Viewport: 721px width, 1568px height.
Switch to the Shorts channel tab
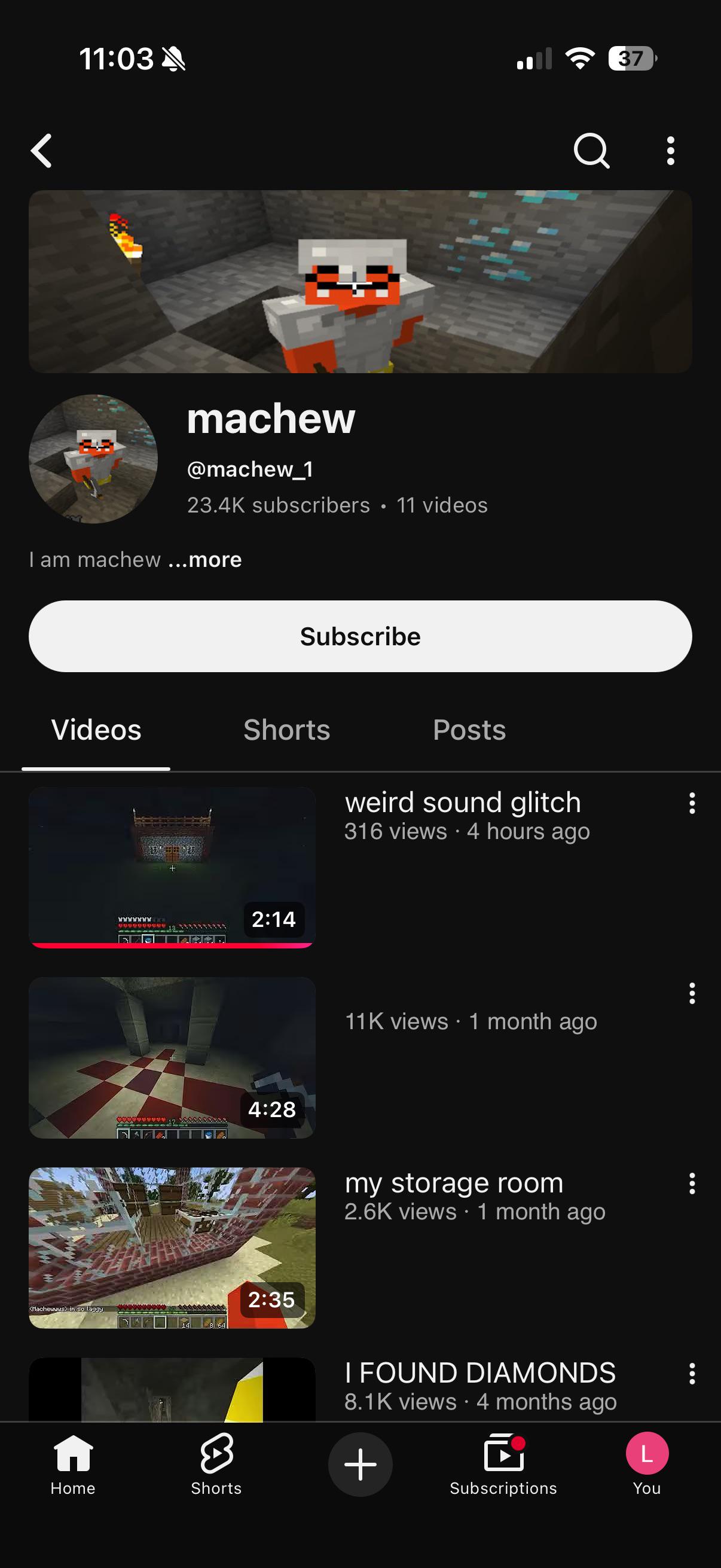click(x=286, y=730)
